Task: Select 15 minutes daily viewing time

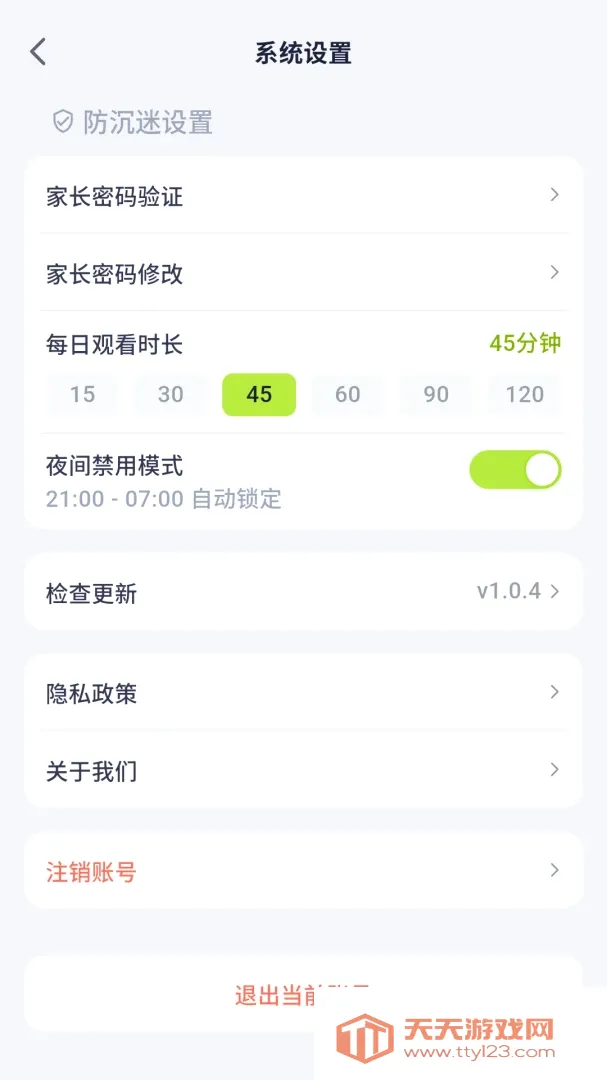Action: click(82, 395)
